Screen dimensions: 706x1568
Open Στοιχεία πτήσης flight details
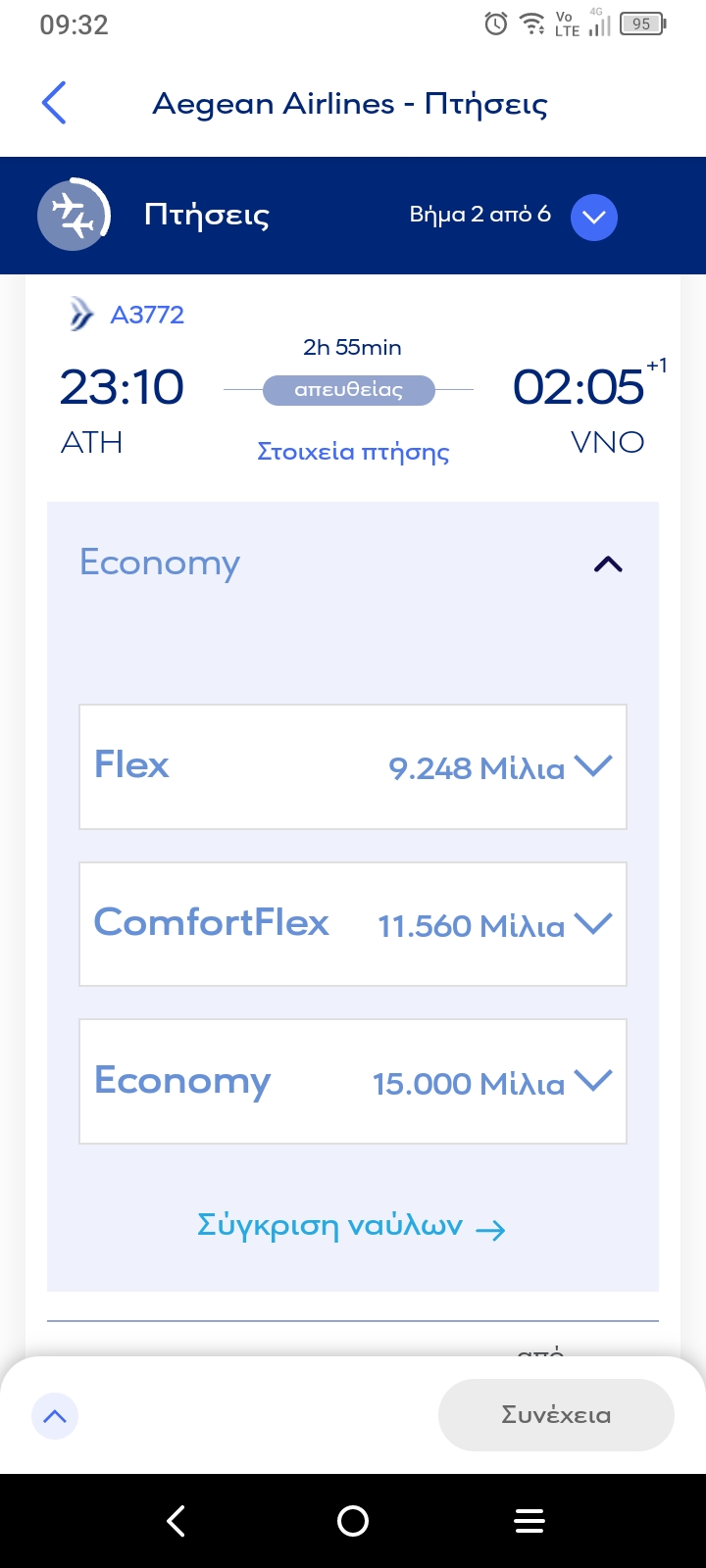(x=353, y=452)
